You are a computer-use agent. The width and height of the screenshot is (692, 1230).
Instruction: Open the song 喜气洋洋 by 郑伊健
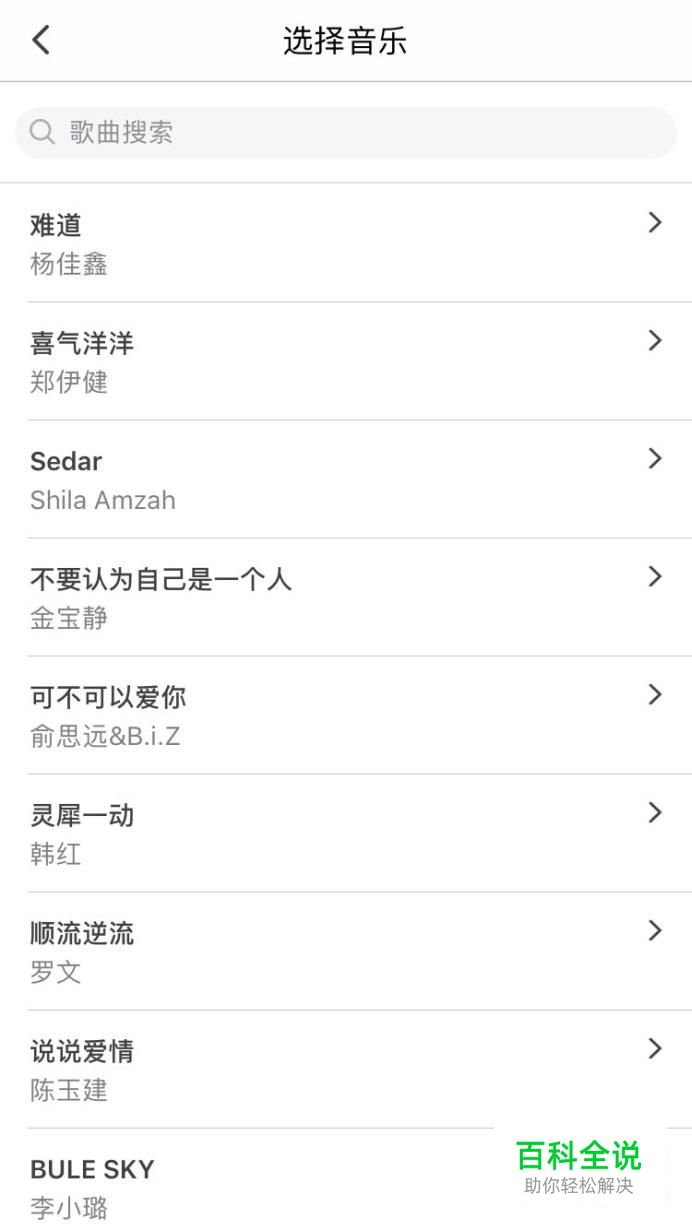pos(346,361)
